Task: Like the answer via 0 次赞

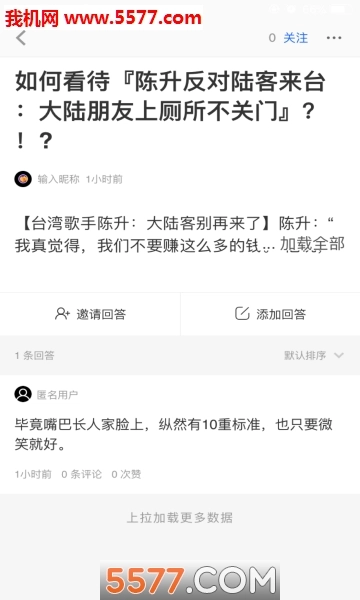Action: pyautogui.click(x=126, y=474)
